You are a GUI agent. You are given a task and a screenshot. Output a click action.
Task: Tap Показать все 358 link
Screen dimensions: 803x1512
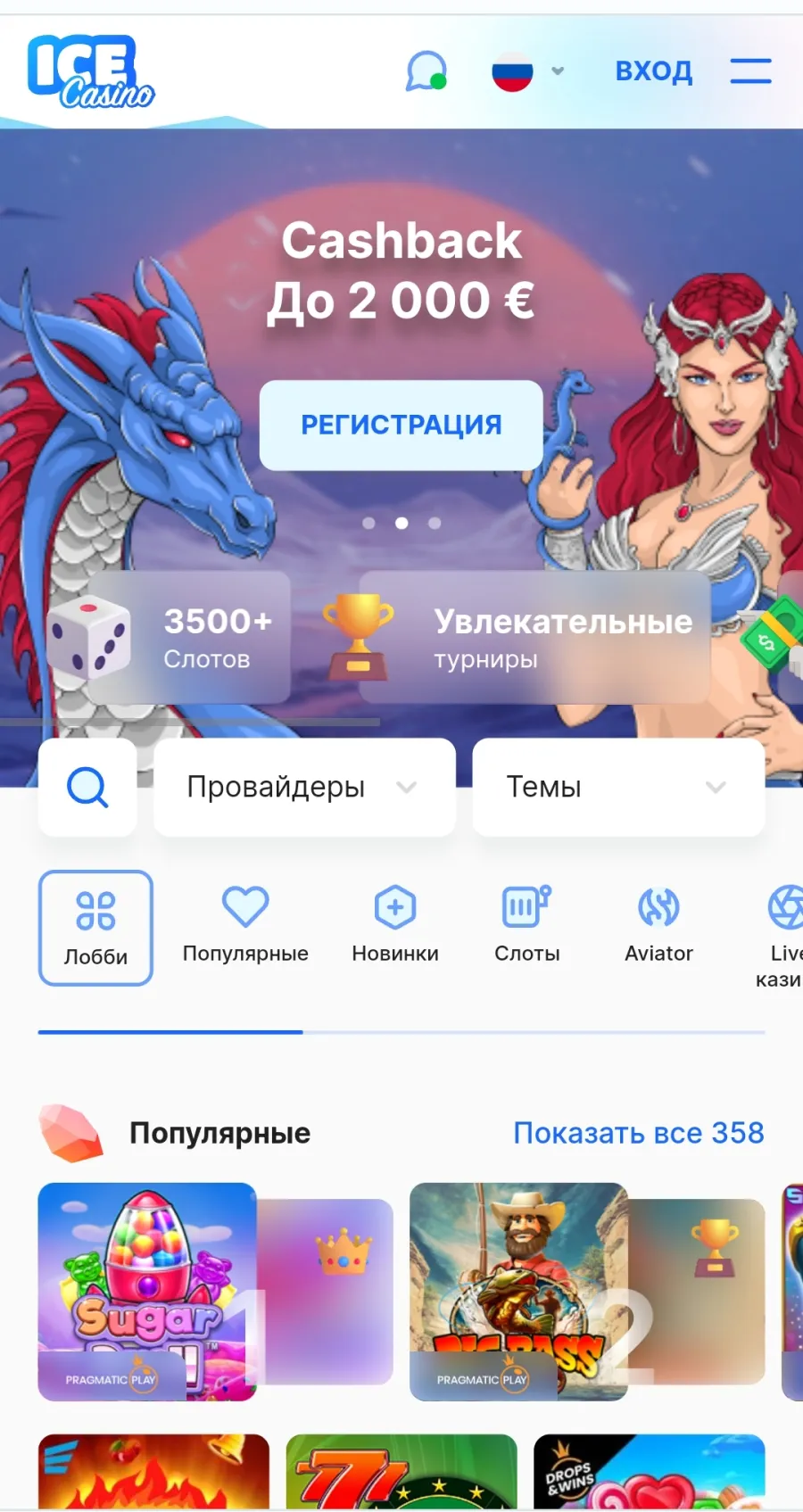pos(639,1133)
